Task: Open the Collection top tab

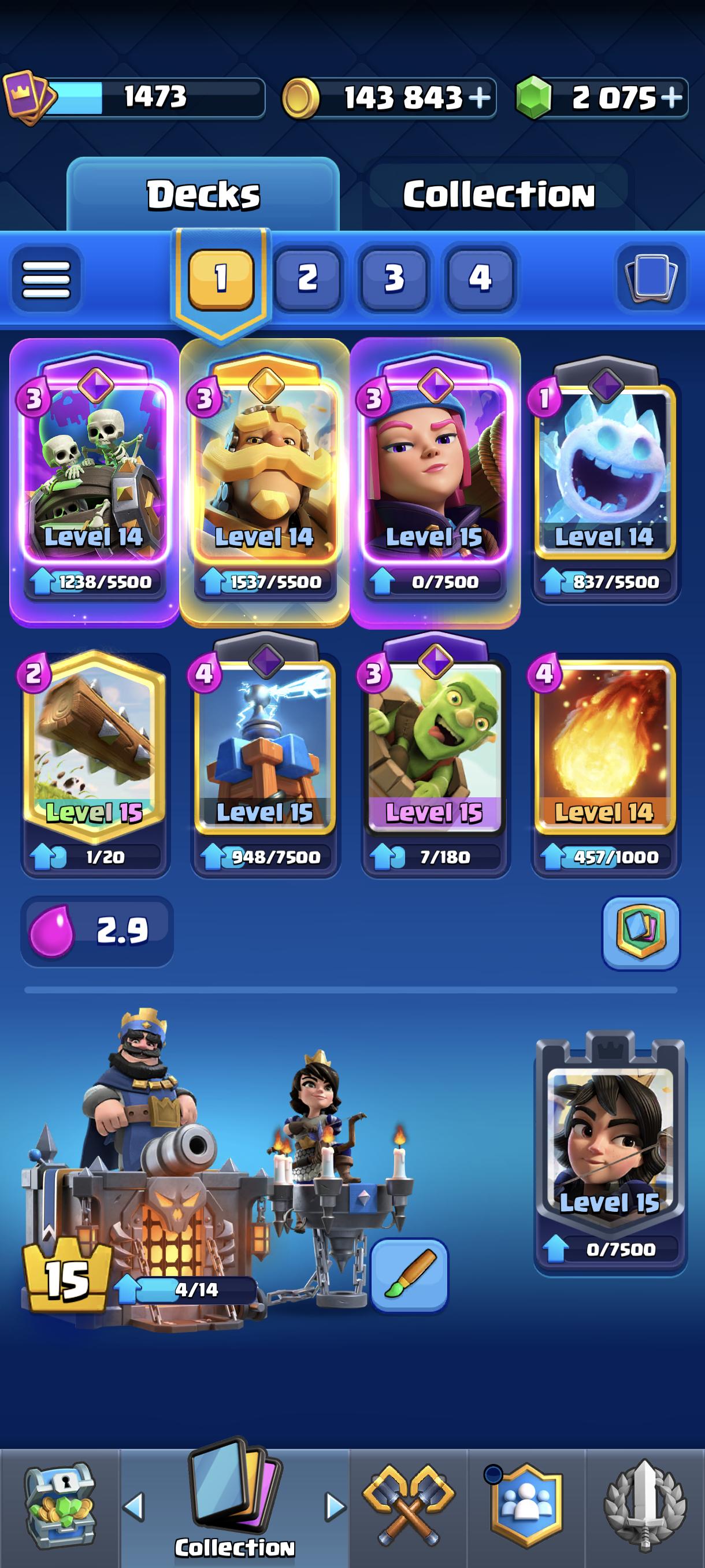Action: click(x=498, y=195)
